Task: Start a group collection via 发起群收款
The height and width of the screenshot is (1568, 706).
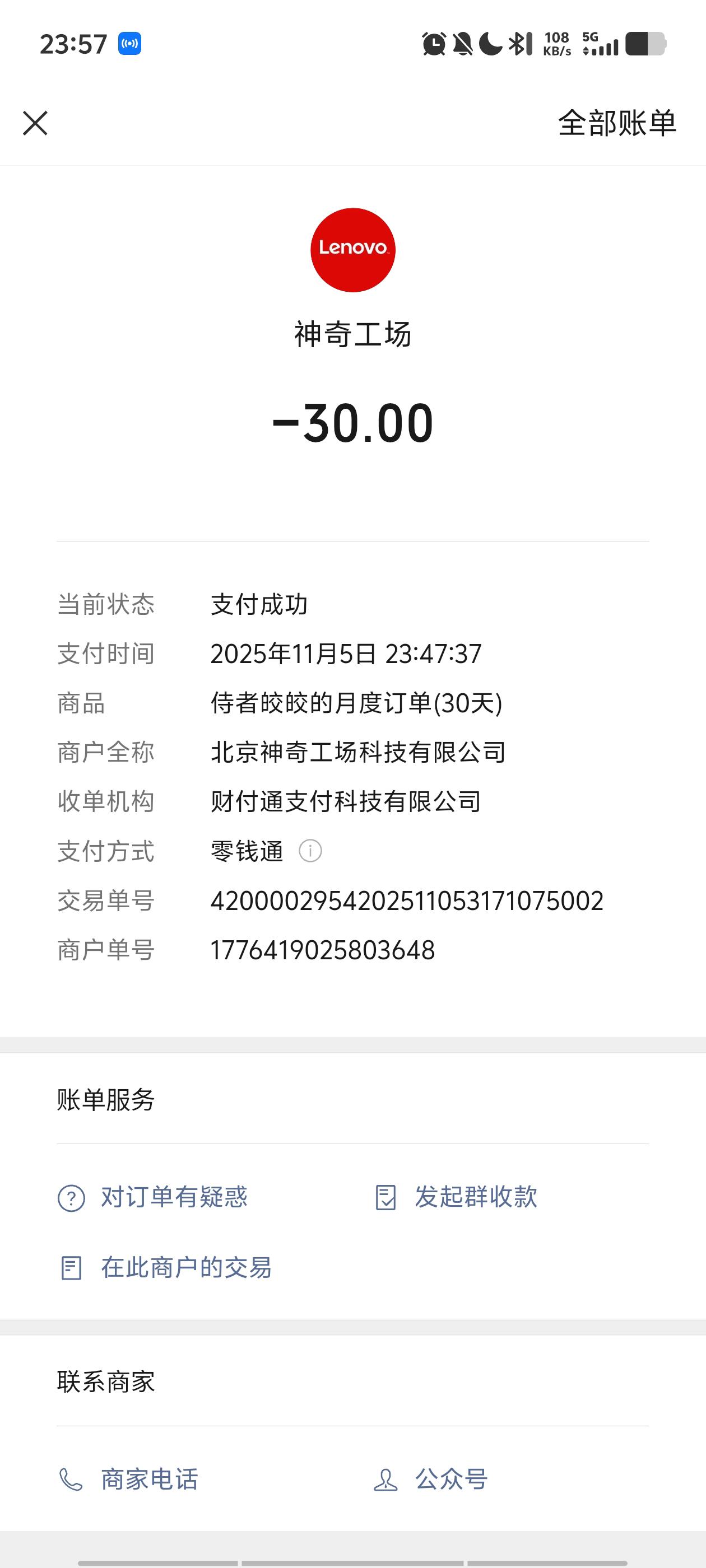Action: coord(457,1197)
